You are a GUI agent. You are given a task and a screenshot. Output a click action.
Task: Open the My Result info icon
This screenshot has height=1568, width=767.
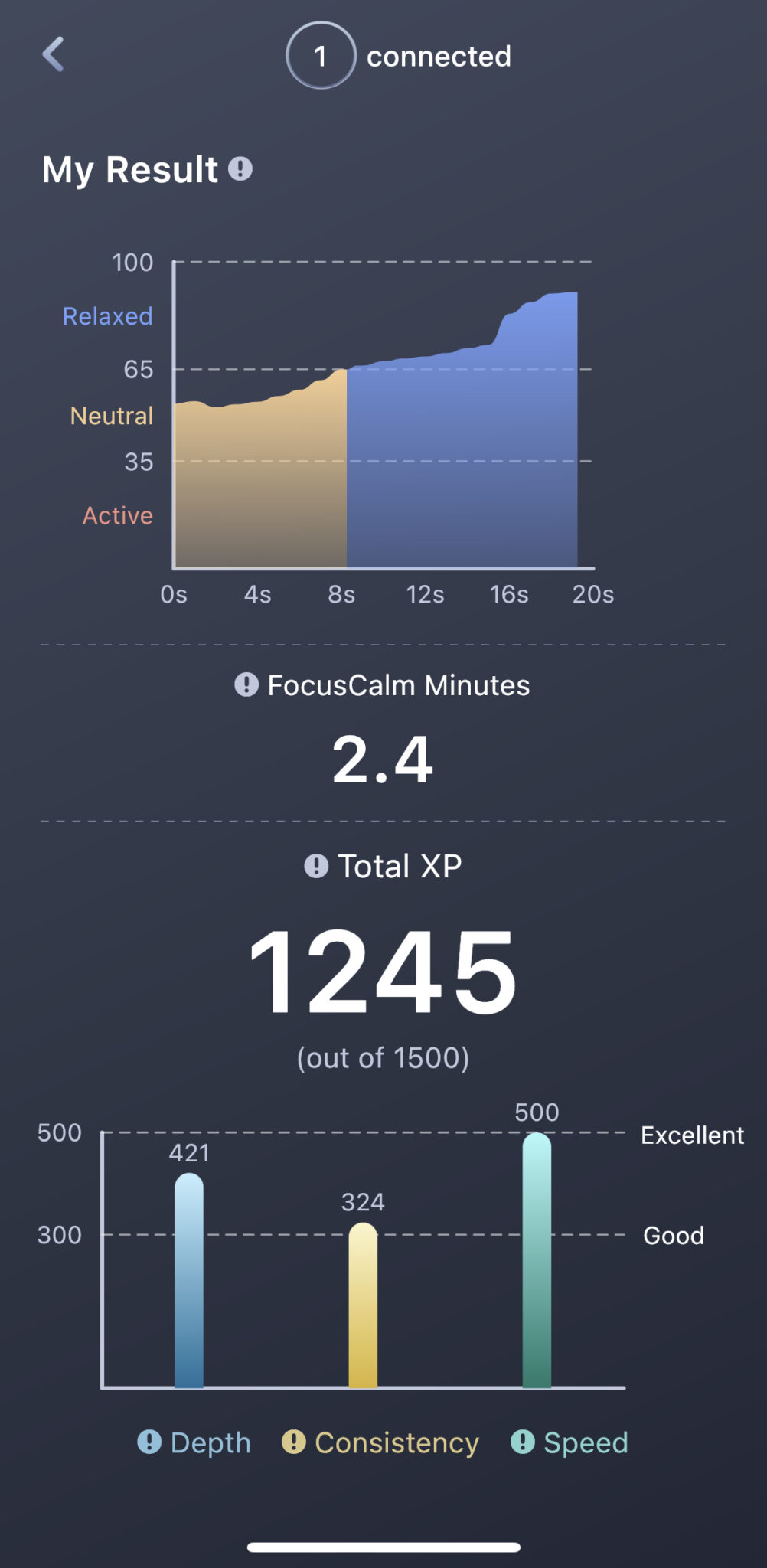(241, 168)
